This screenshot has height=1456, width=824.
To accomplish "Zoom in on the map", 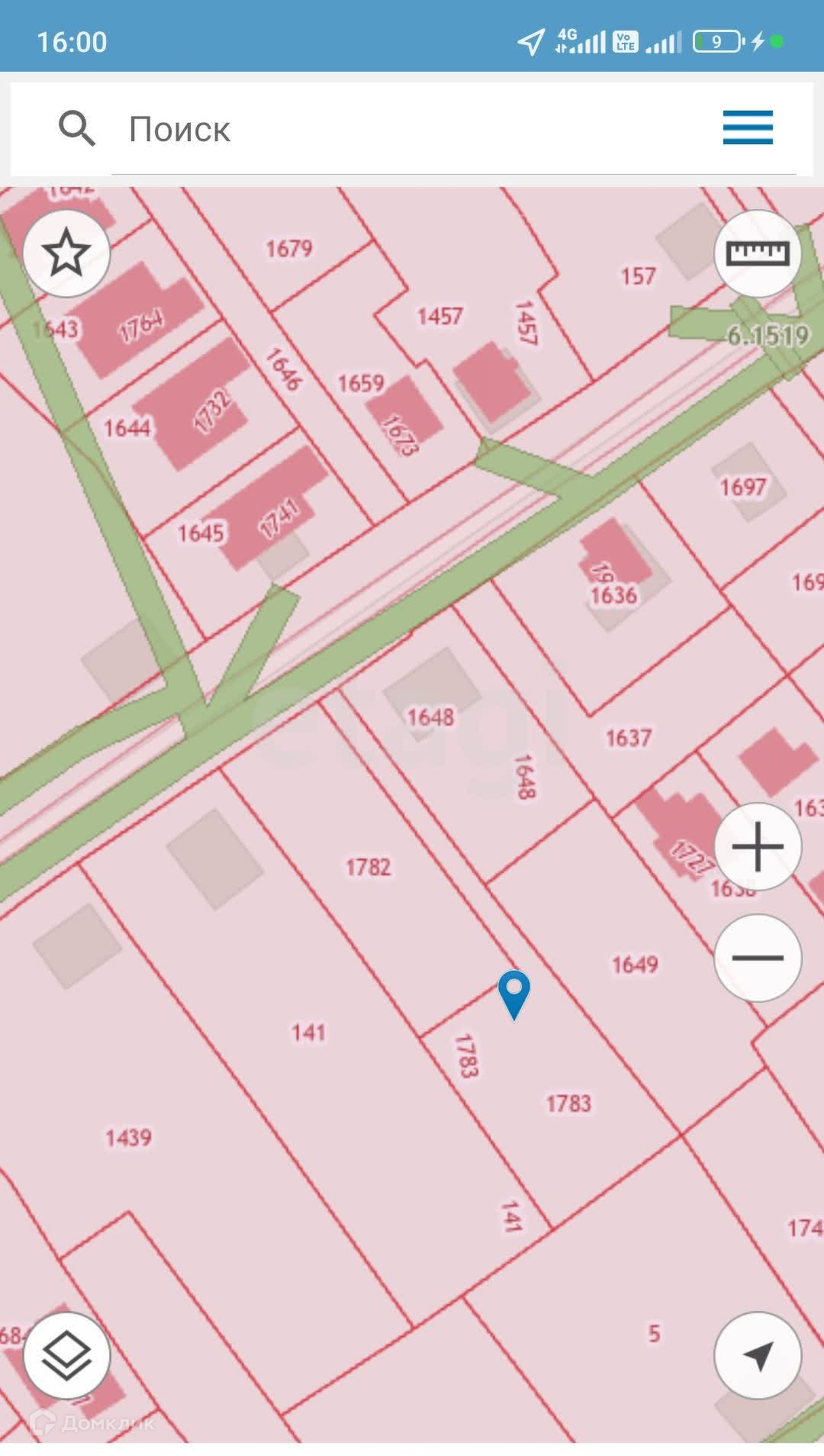I will click(x=758, y=846).
